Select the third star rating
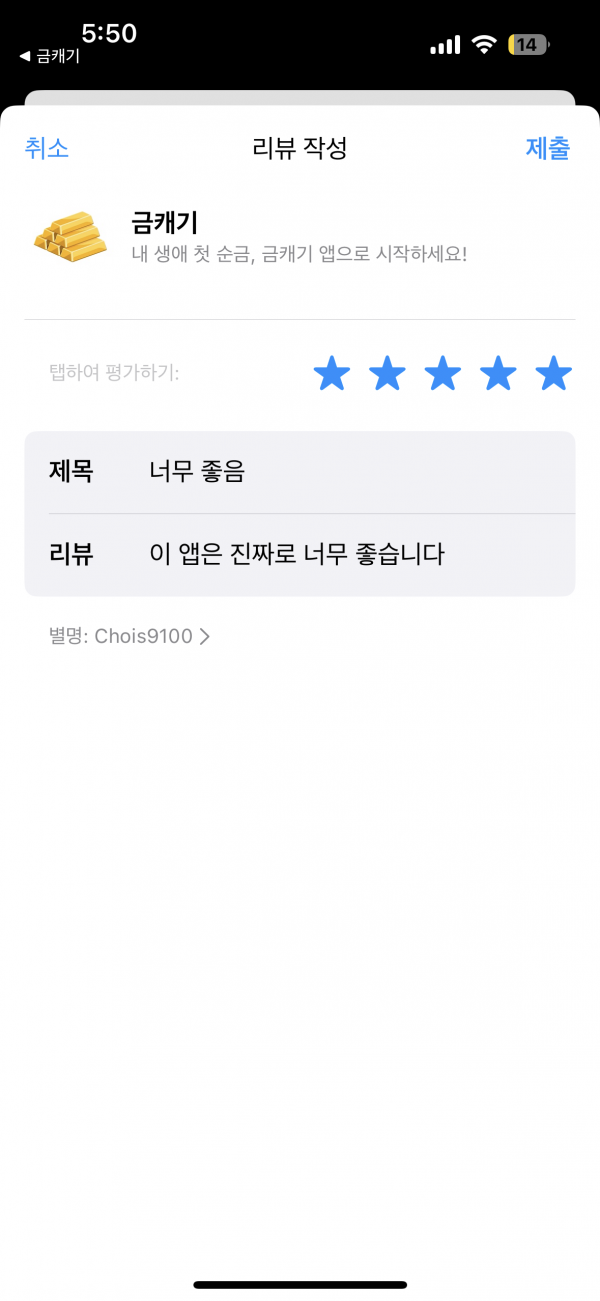Viewport: 600px width, 1301px height. [x=443, y=374]
